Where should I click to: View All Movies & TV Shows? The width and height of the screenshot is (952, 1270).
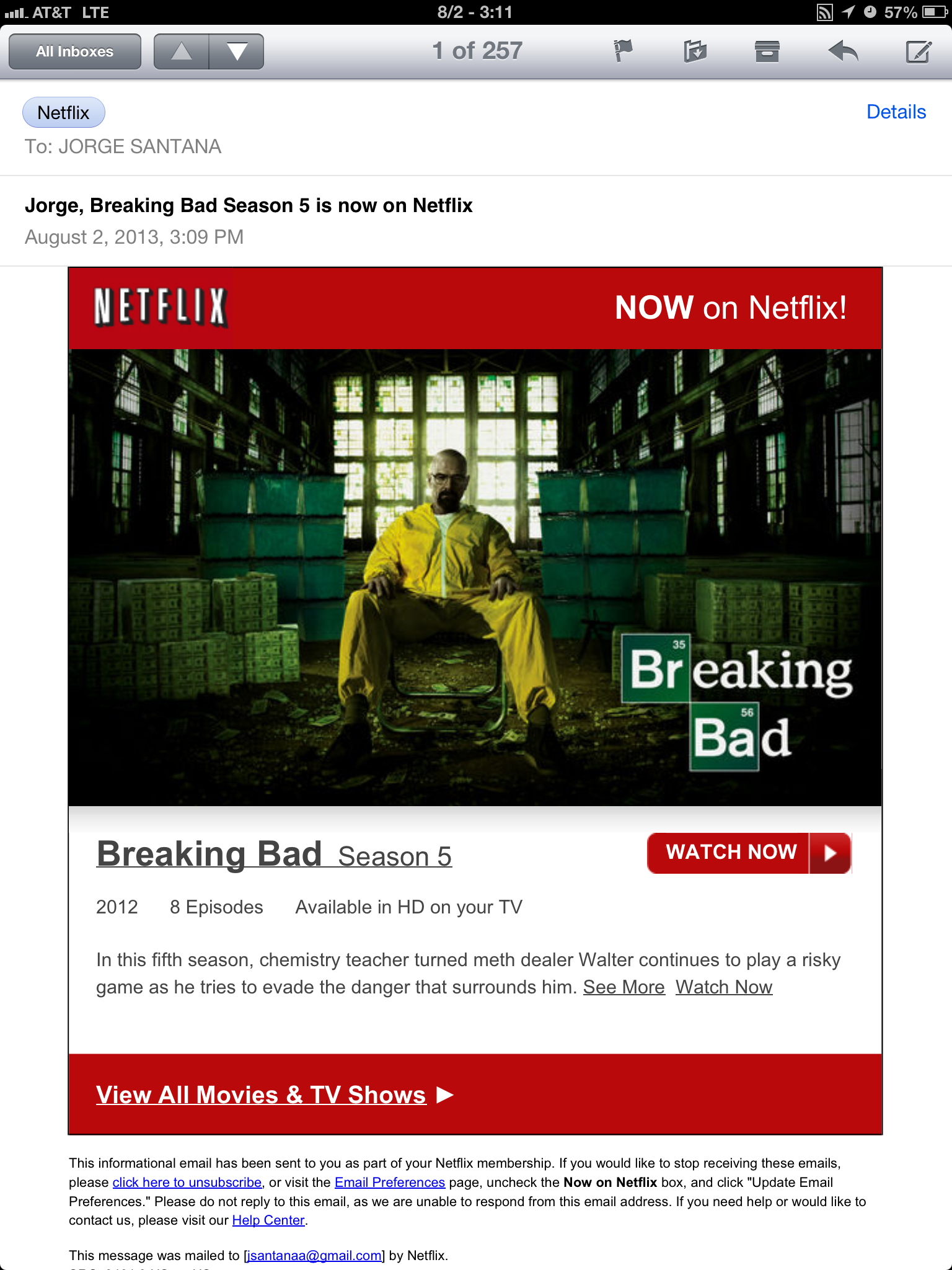(x=261, y=1095)
